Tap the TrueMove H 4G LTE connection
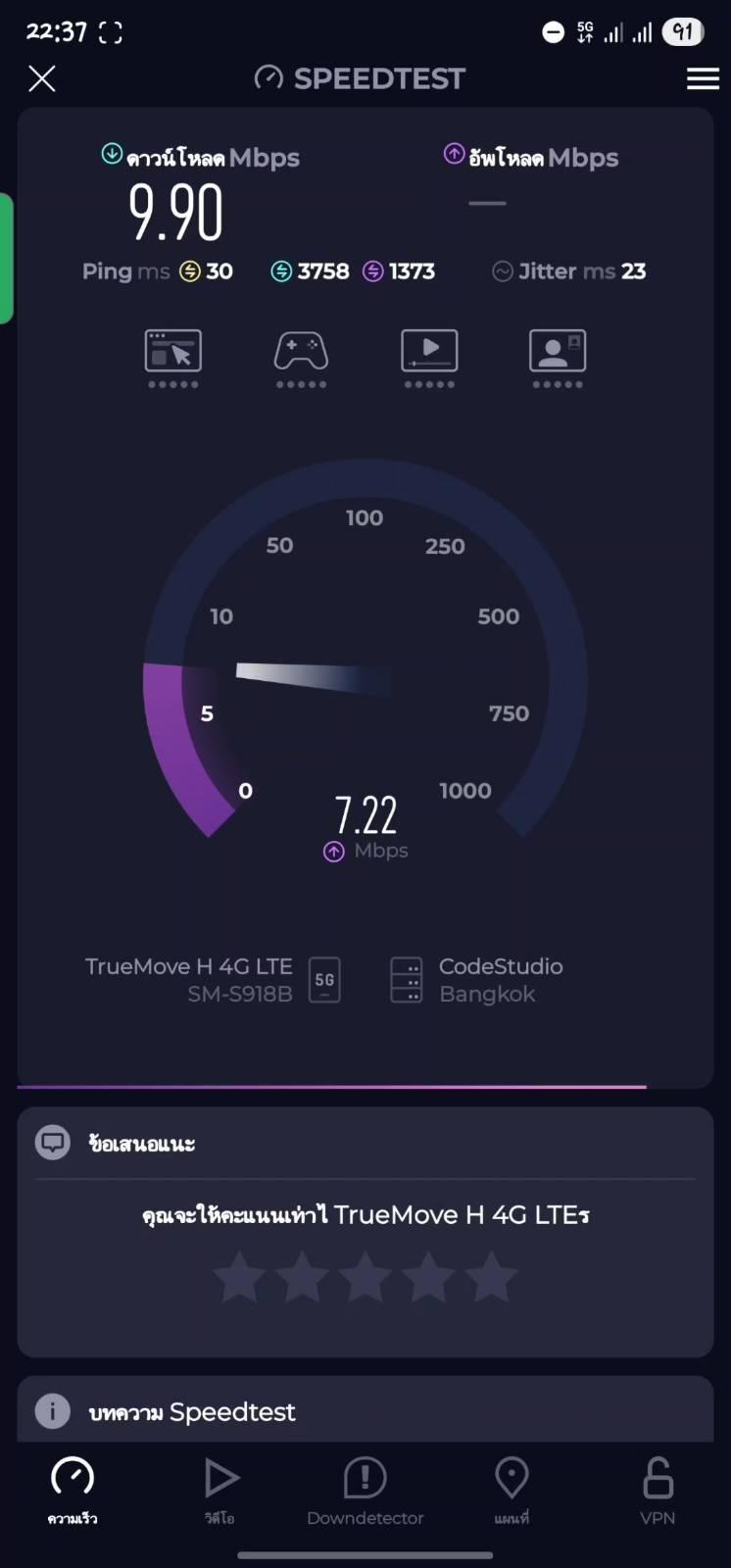The height and width of the screenshot is (1568, 731). [213, 980]
